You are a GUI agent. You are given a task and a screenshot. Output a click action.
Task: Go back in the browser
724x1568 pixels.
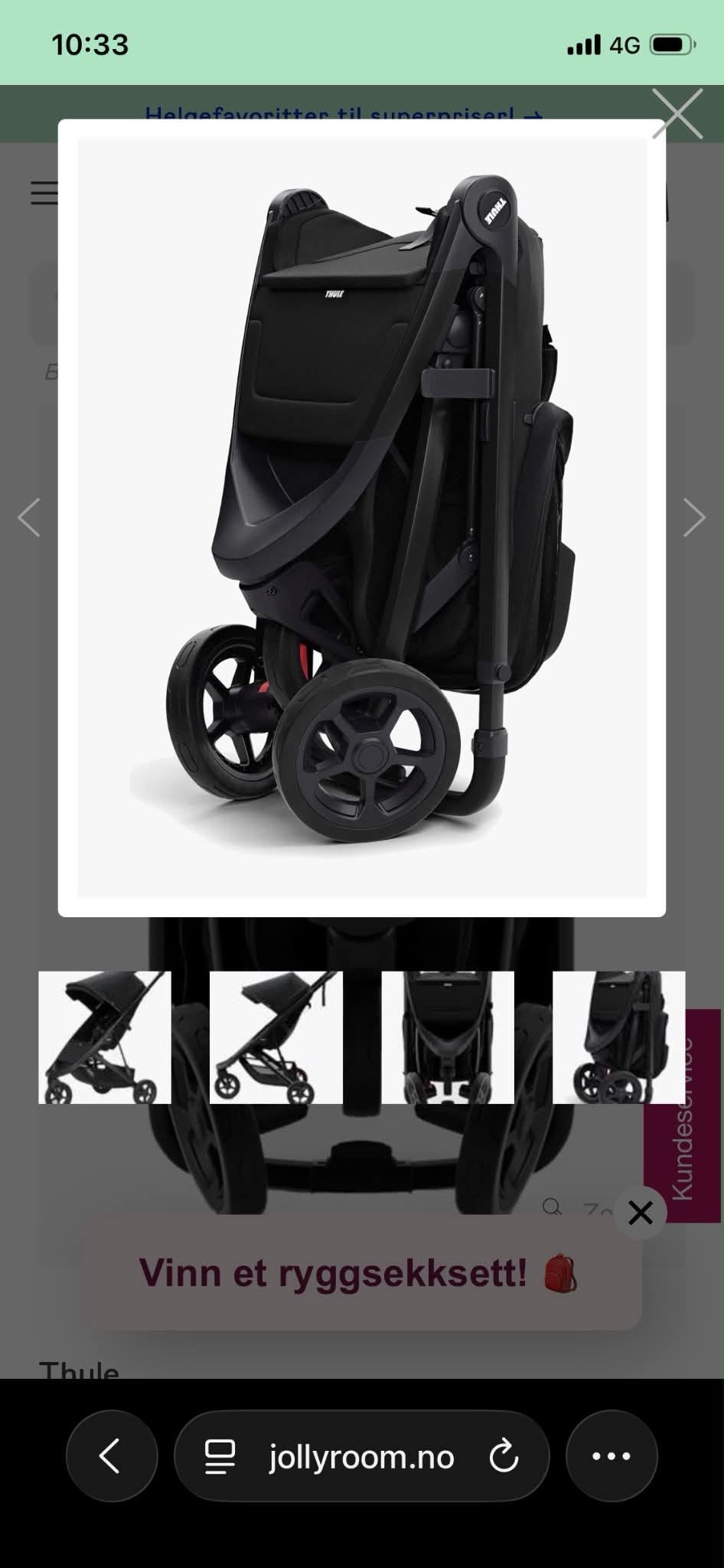click(x=112, y=1455)
